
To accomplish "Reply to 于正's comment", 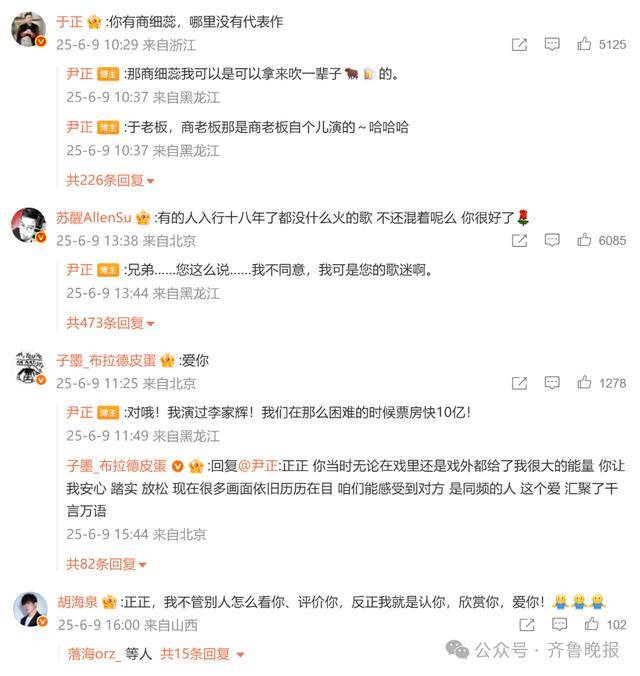I will (x=552, y=44).
